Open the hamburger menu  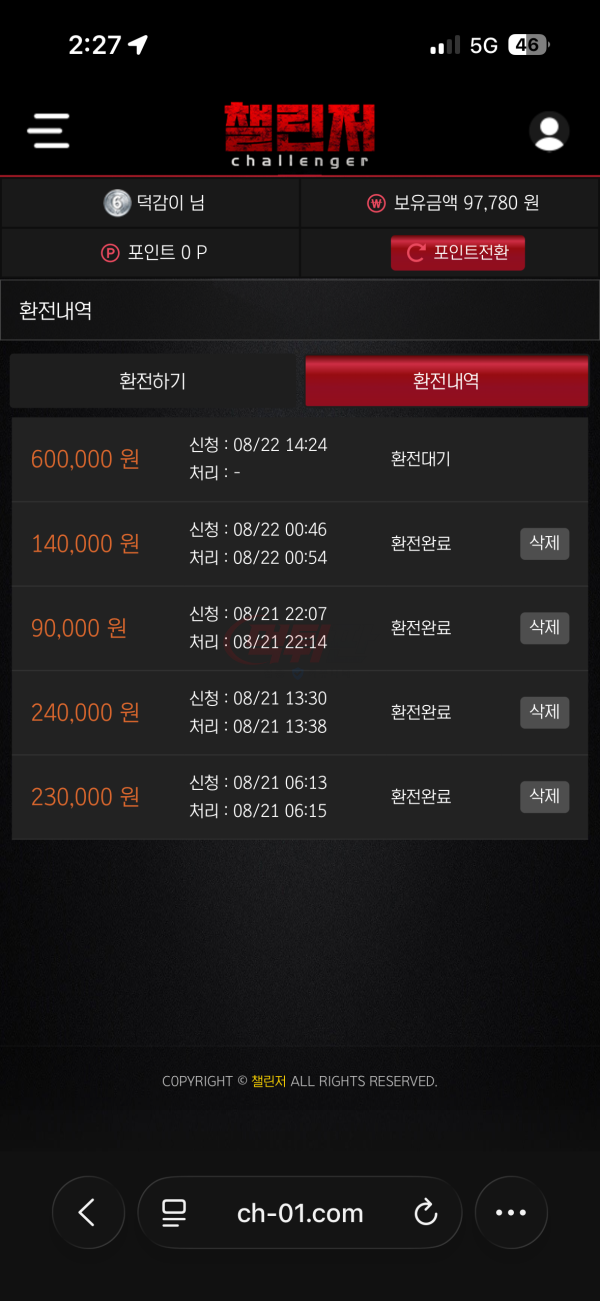48,131
